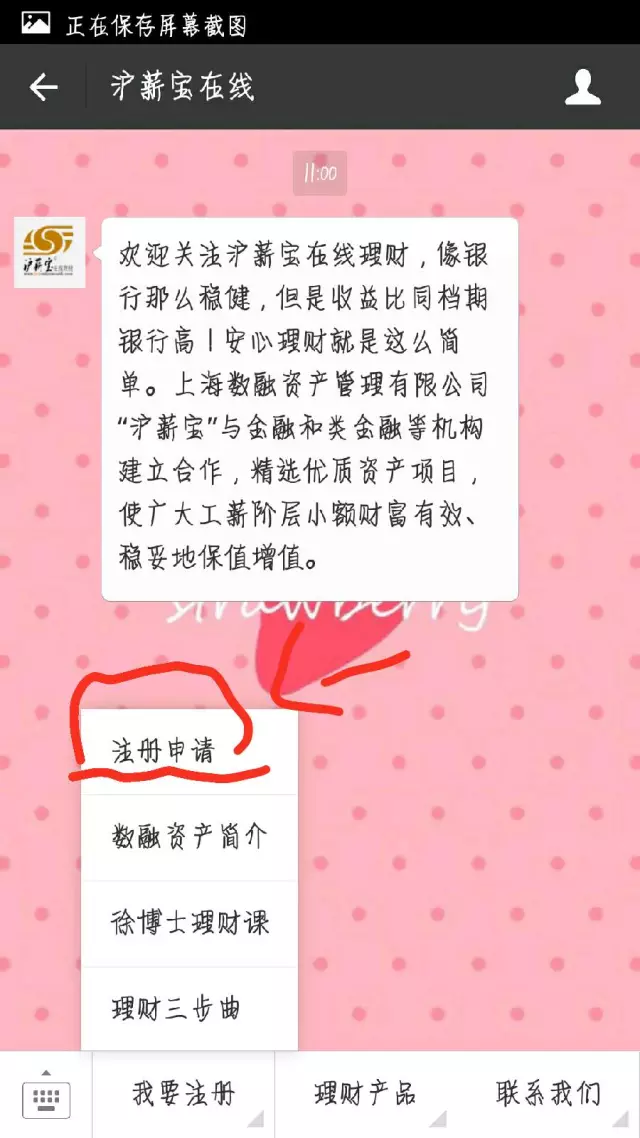The height and width of the screenshot is (1138, 640).
Task: Tap the 沪薪宝 account avatar
Action: 50,253
